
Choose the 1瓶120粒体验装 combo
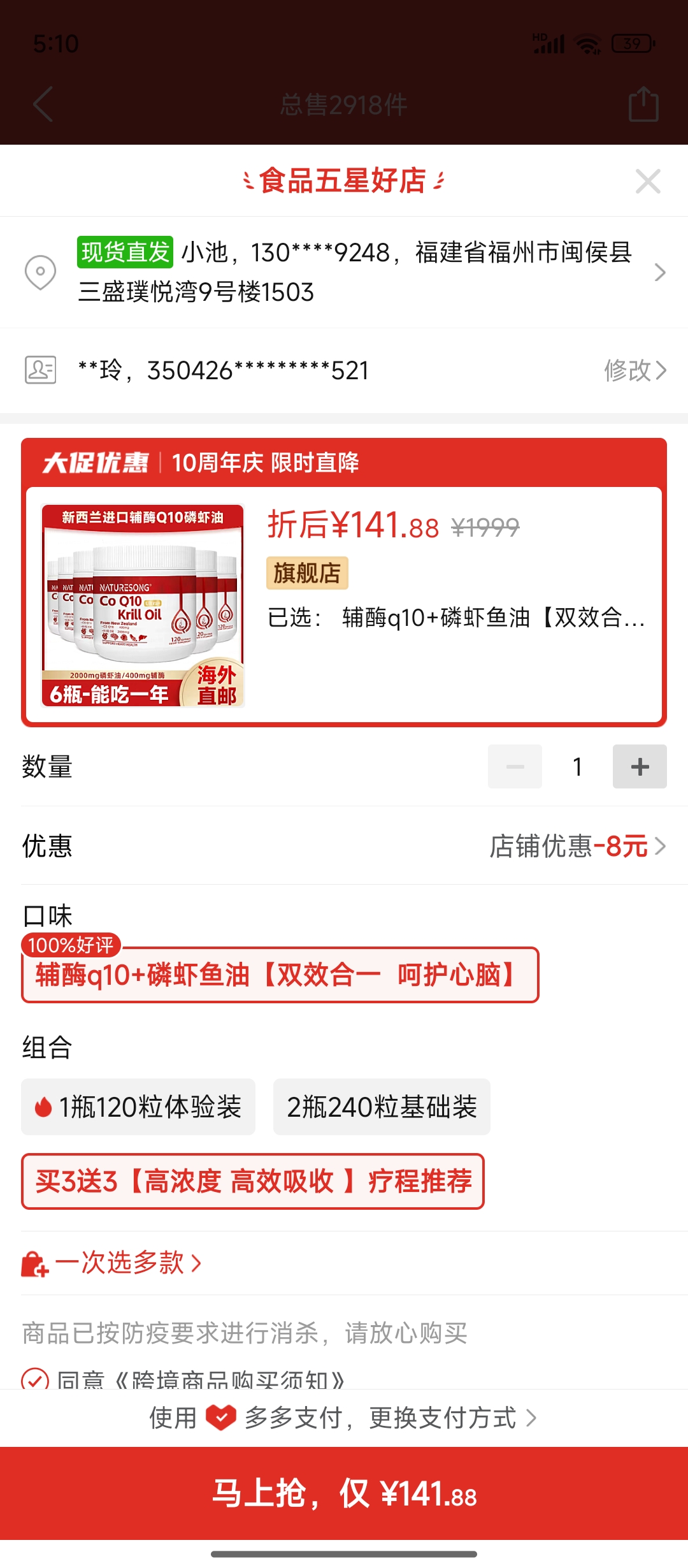[138, 1107]
